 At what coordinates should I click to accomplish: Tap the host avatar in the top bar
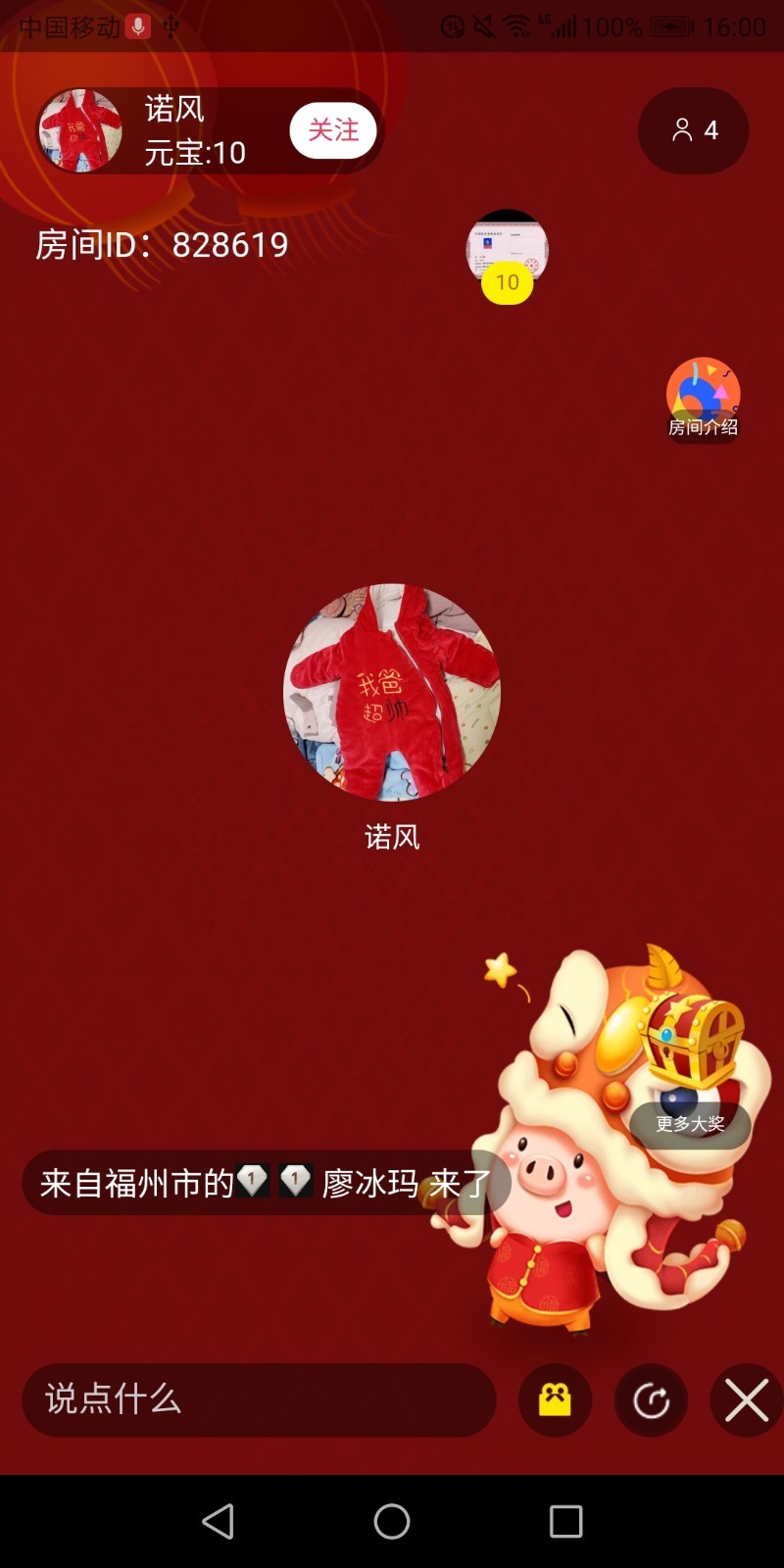[80, 130]
